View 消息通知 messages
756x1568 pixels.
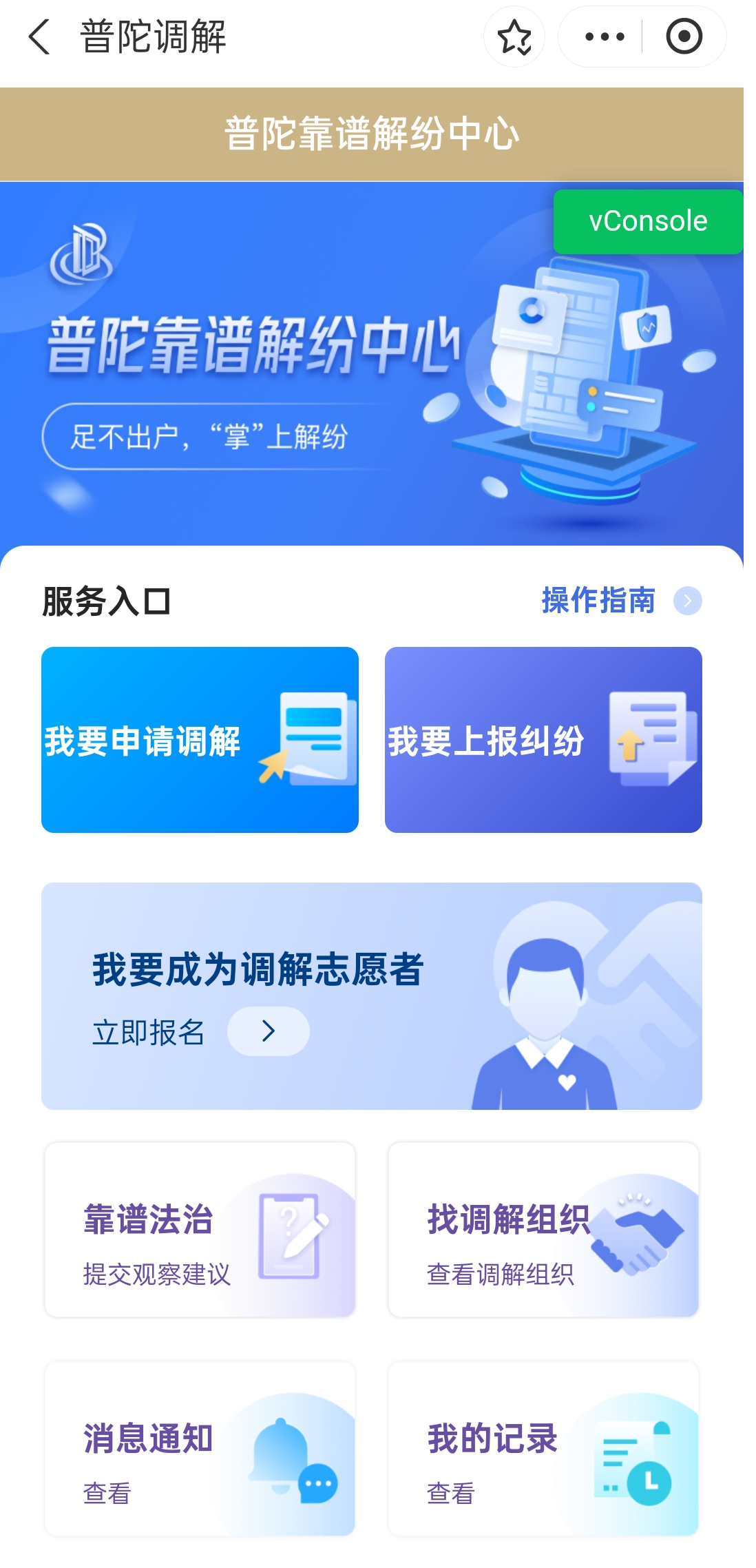(x=200, y=1449)
